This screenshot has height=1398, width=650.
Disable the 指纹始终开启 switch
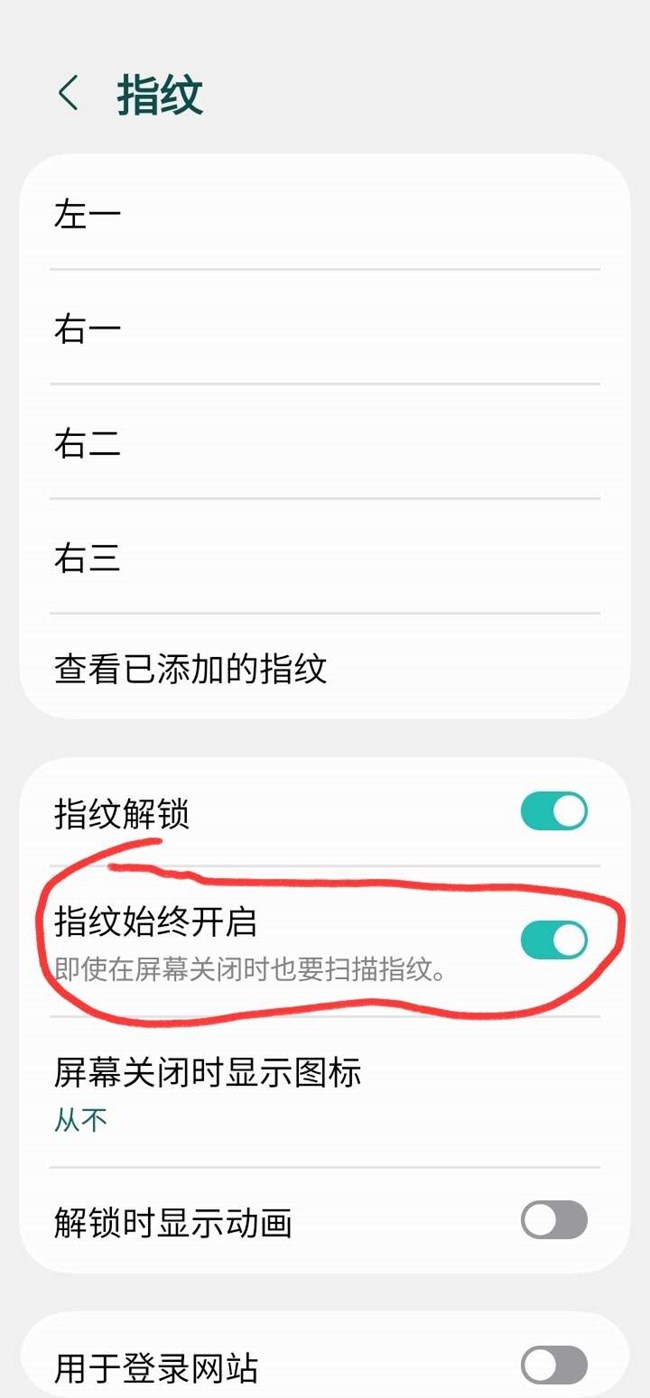click(554, 940)
